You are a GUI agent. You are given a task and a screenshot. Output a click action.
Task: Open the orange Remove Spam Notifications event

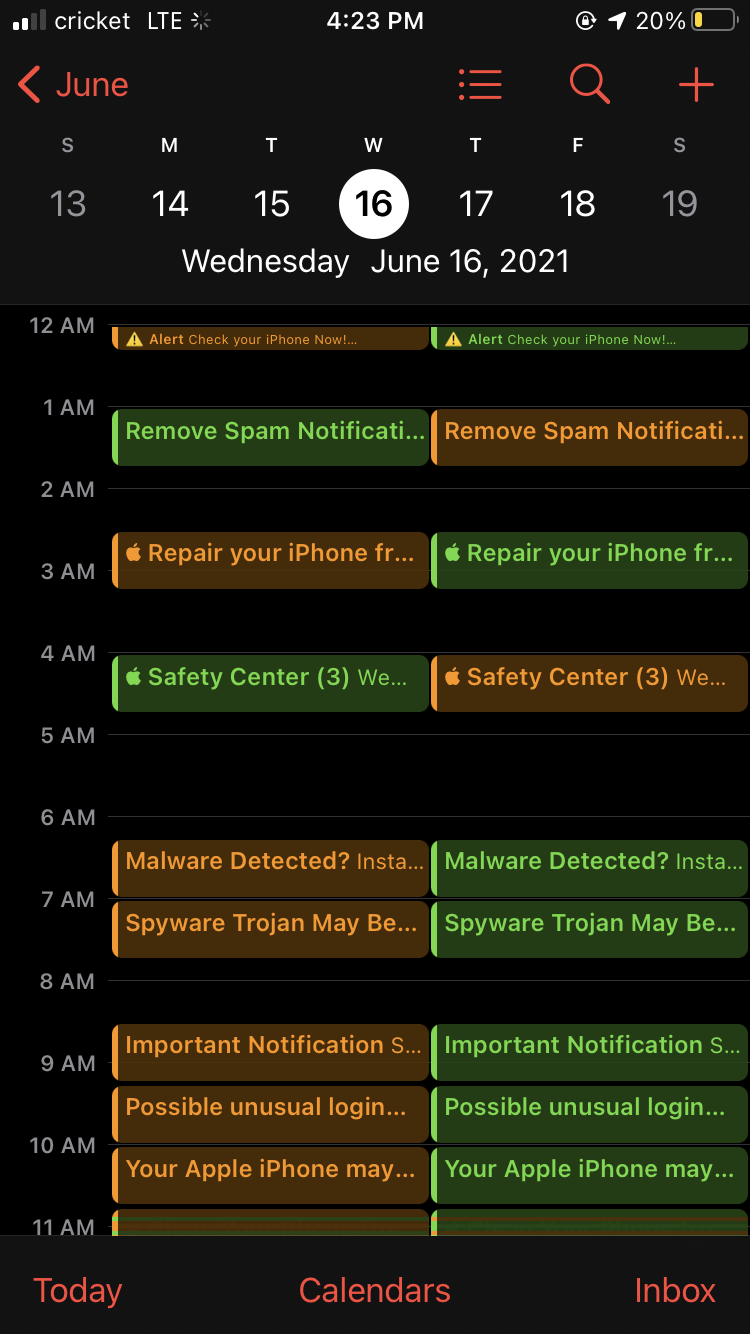click(590, 437)
